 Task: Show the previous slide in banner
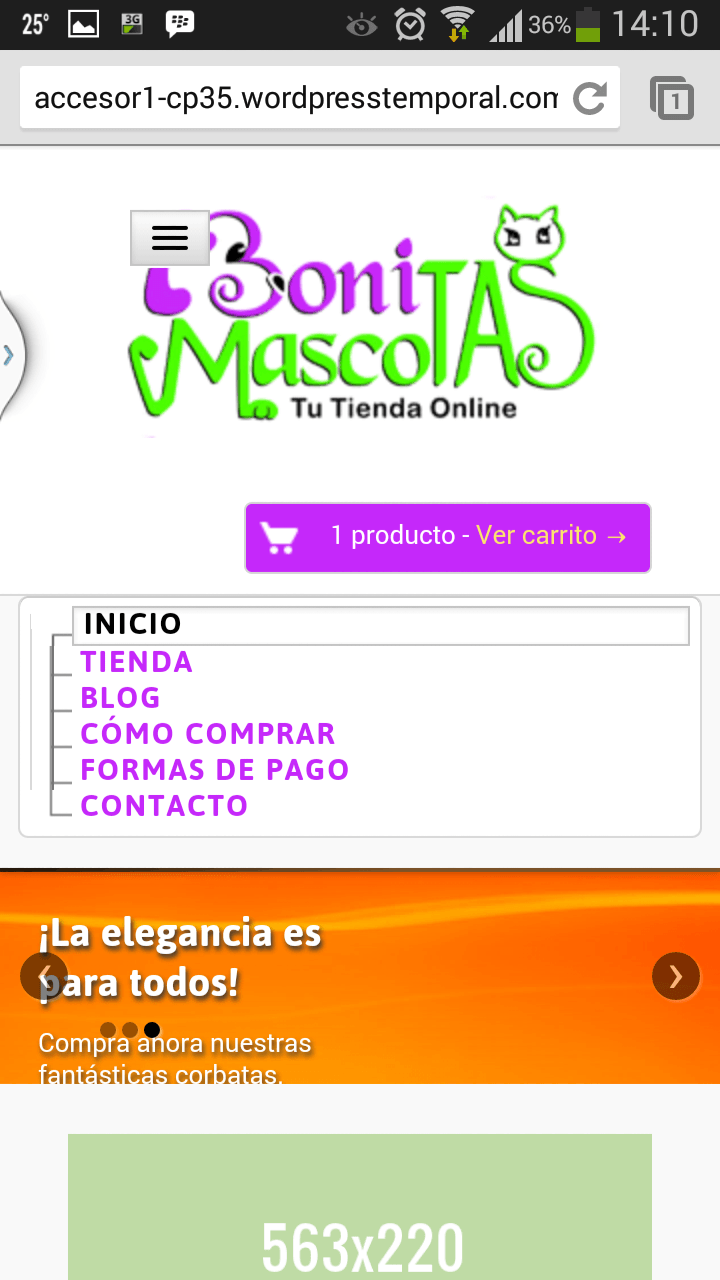pos(44,976)
